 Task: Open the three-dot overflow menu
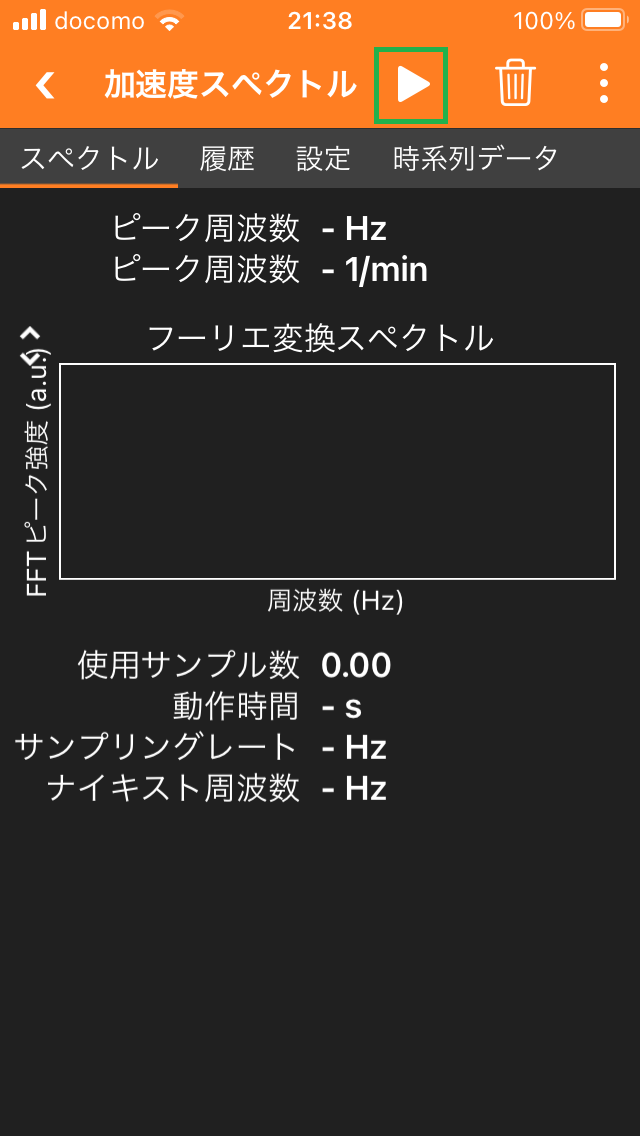(604, 84)
